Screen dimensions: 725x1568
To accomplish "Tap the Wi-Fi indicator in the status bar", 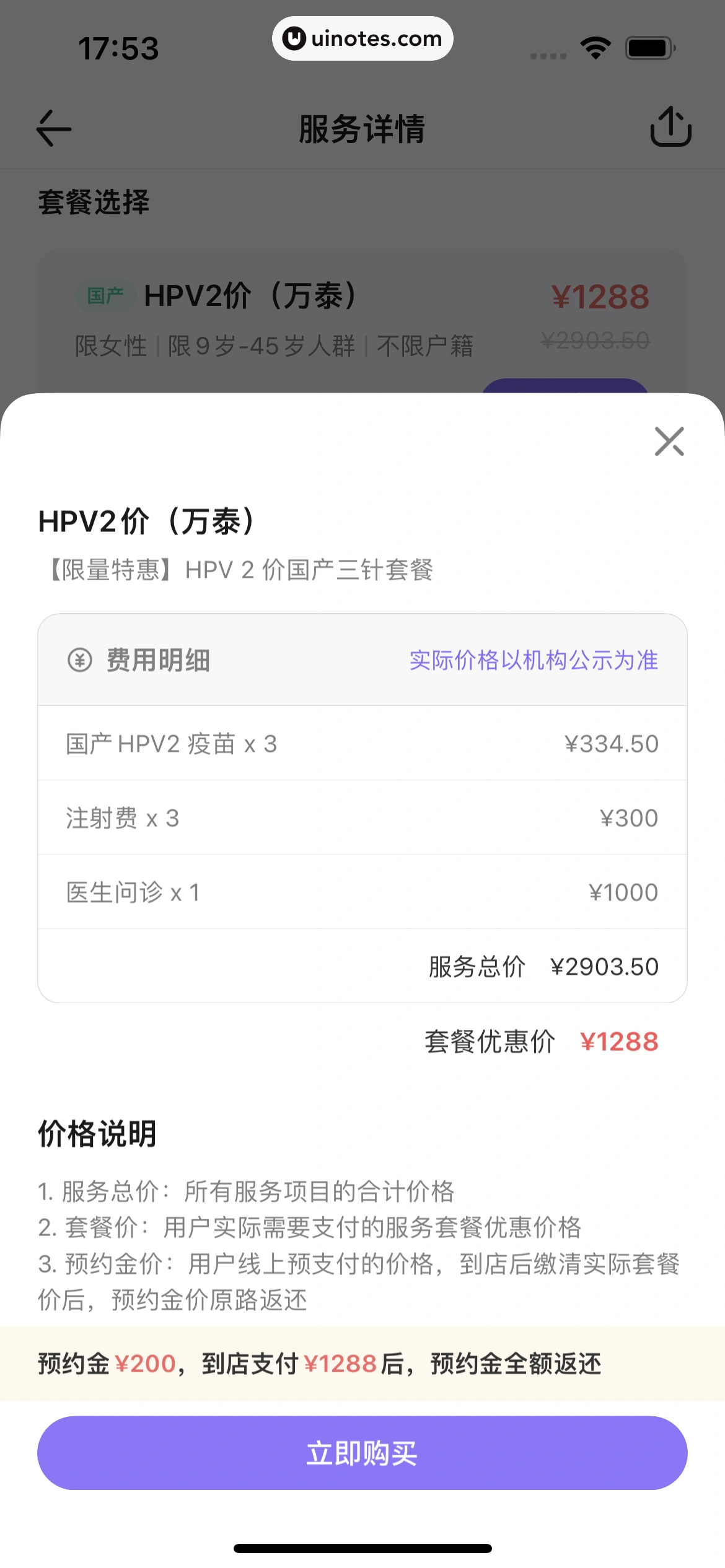I will 594,46.
